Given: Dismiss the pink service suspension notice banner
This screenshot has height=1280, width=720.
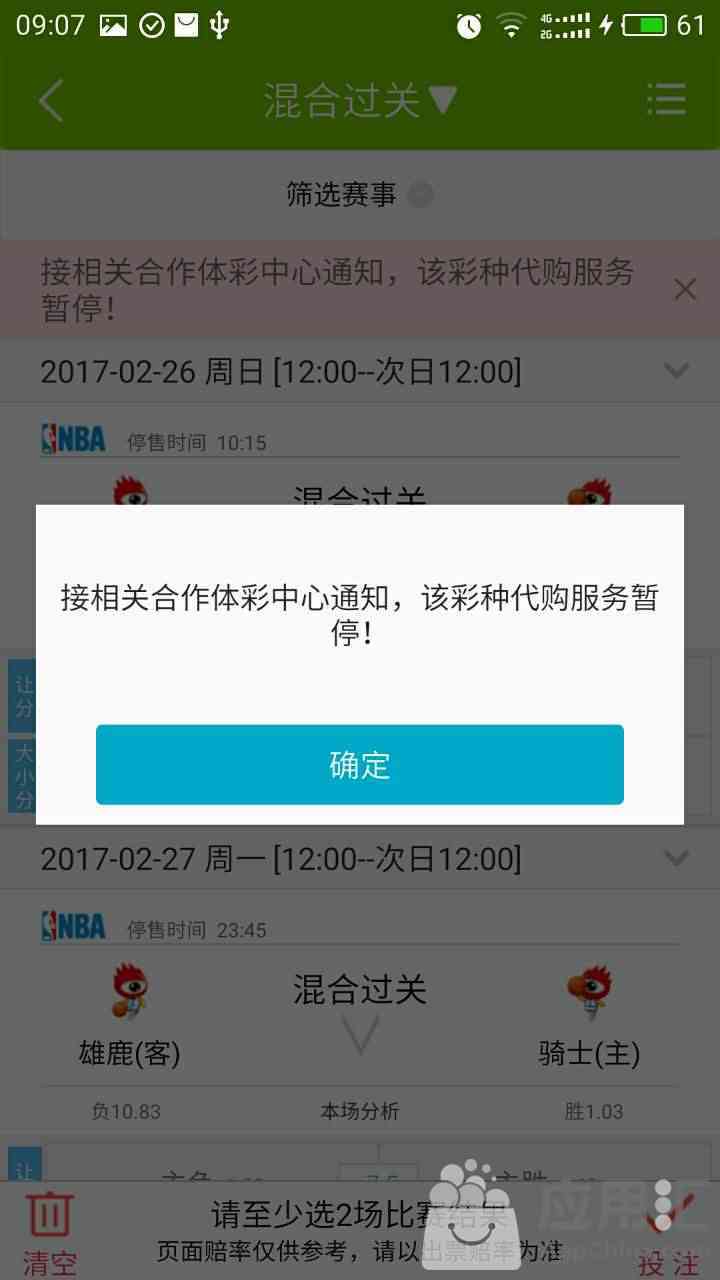Looking at the screenshot, I should point(685,290).
